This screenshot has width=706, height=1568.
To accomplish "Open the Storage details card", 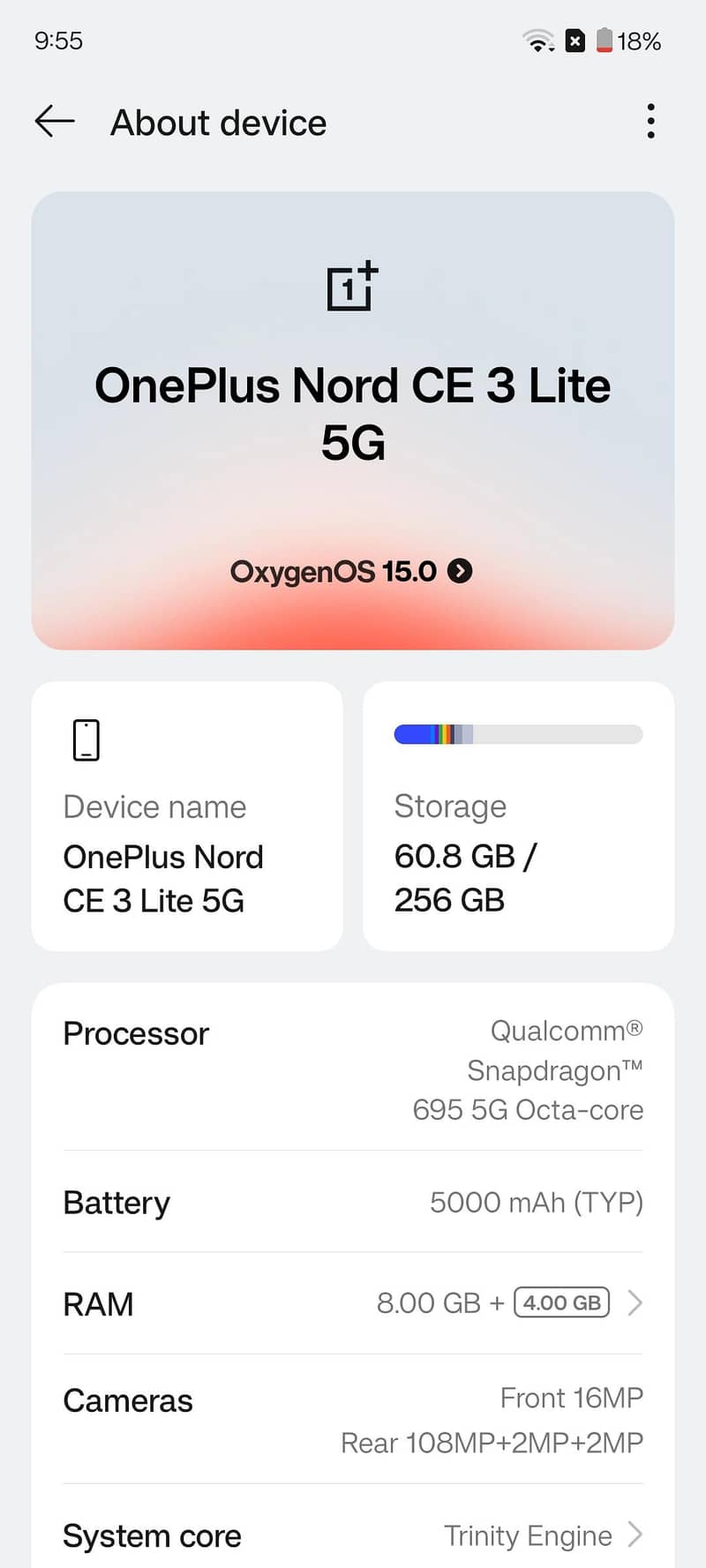I will [x=517, y=815].
